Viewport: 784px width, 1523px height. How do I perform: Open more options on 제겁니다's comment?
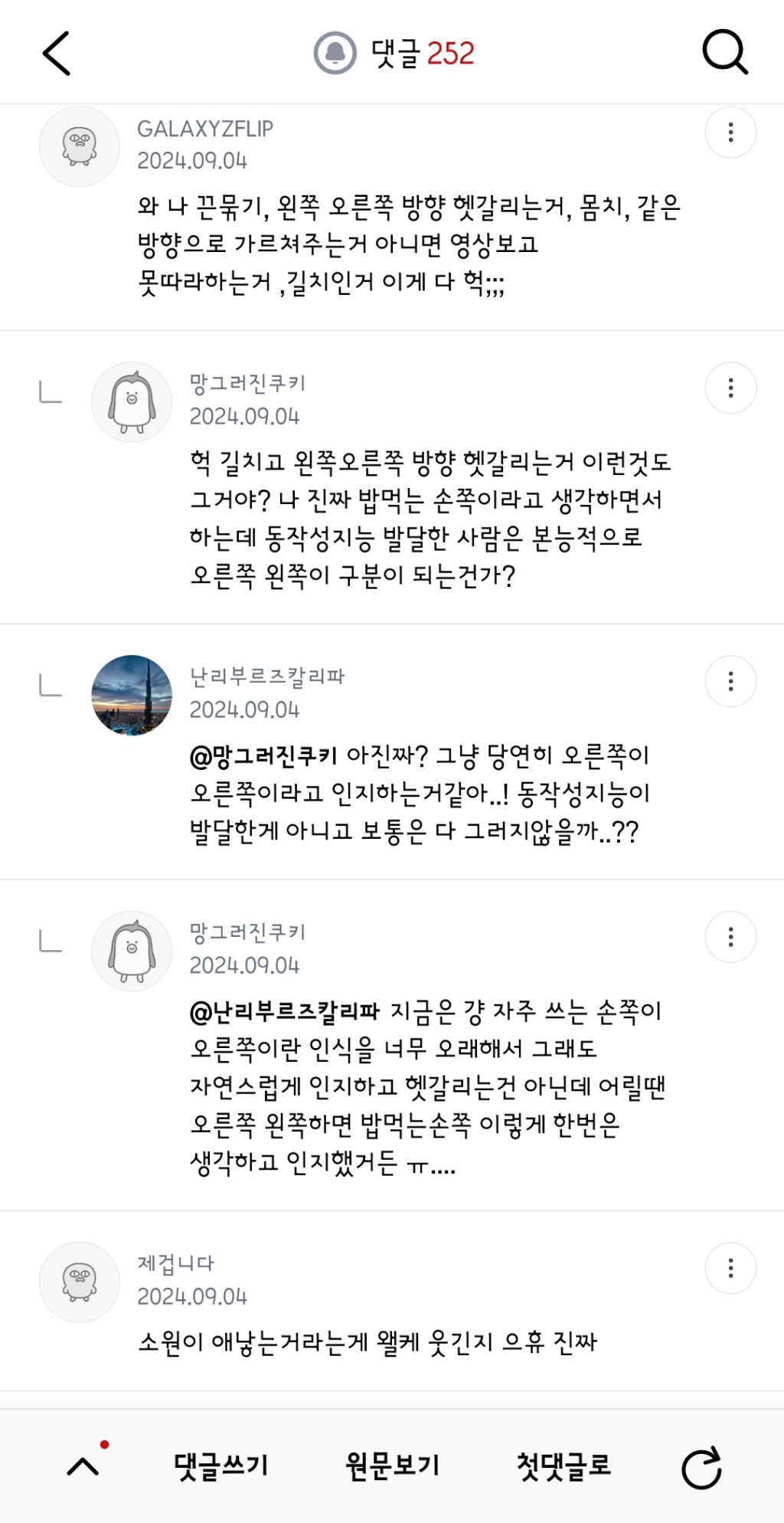[x=730, y=1269]
